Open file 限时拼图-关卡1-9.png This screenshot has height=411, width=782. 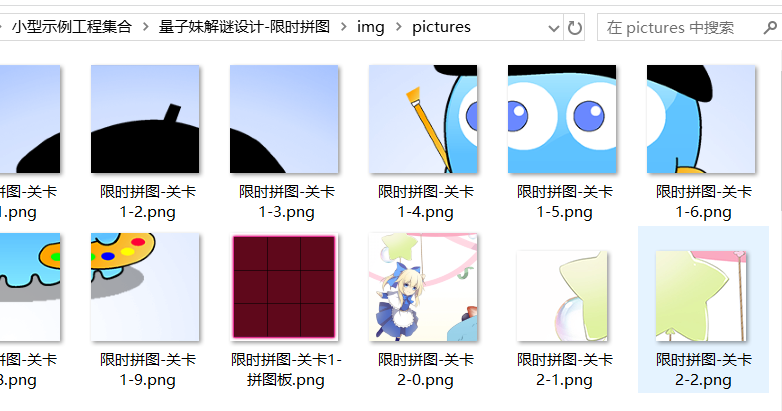pos(145,288)
